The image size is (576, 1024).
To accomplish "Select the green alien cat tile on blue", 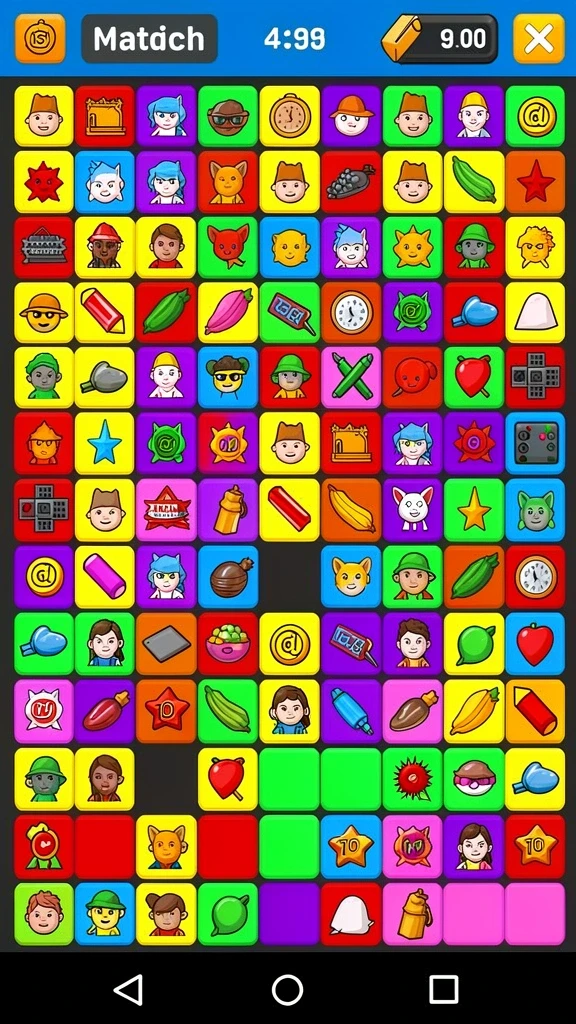I will (x=535, y=509).
